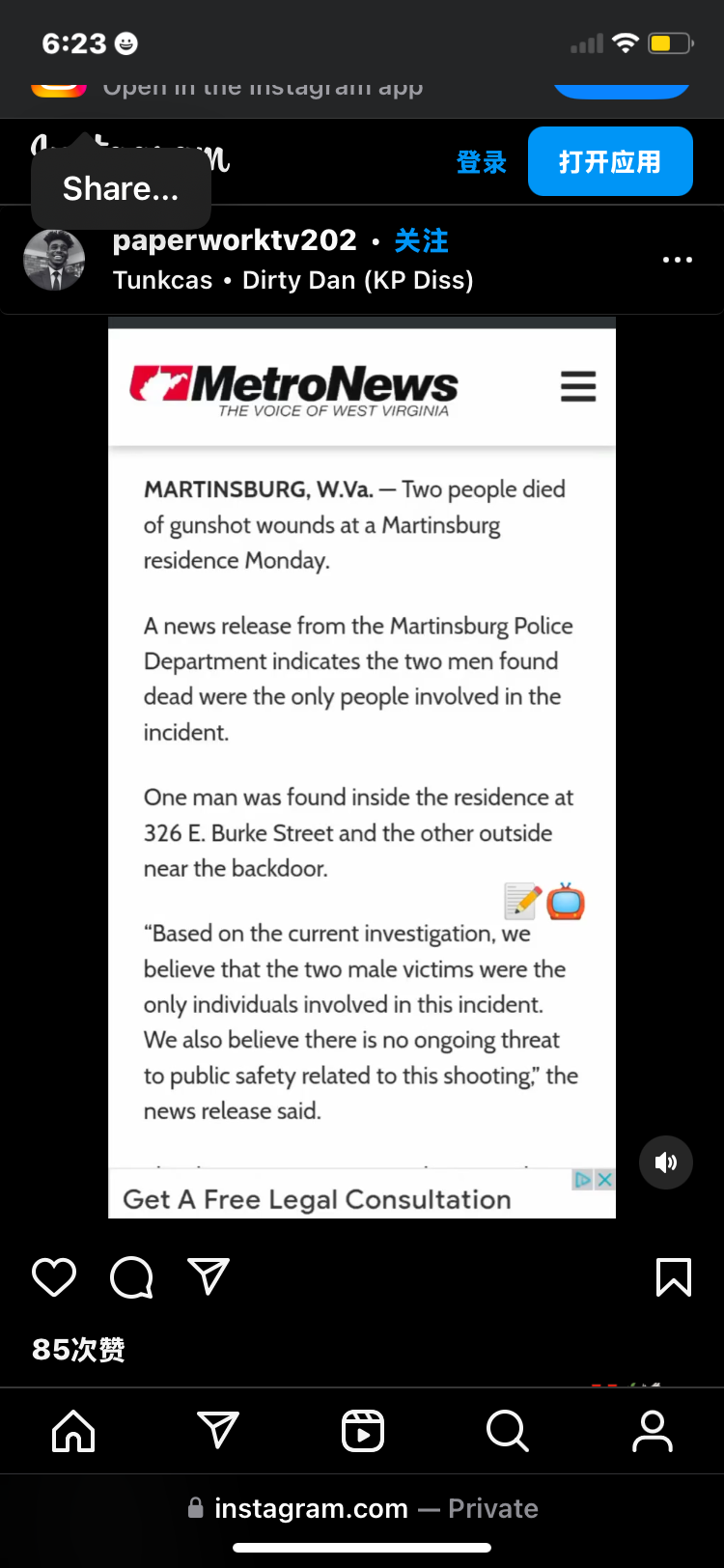The width and height of the screenshot is (724, 1568).
Task: Mute the video sound
Action: tap(666, 1162)
